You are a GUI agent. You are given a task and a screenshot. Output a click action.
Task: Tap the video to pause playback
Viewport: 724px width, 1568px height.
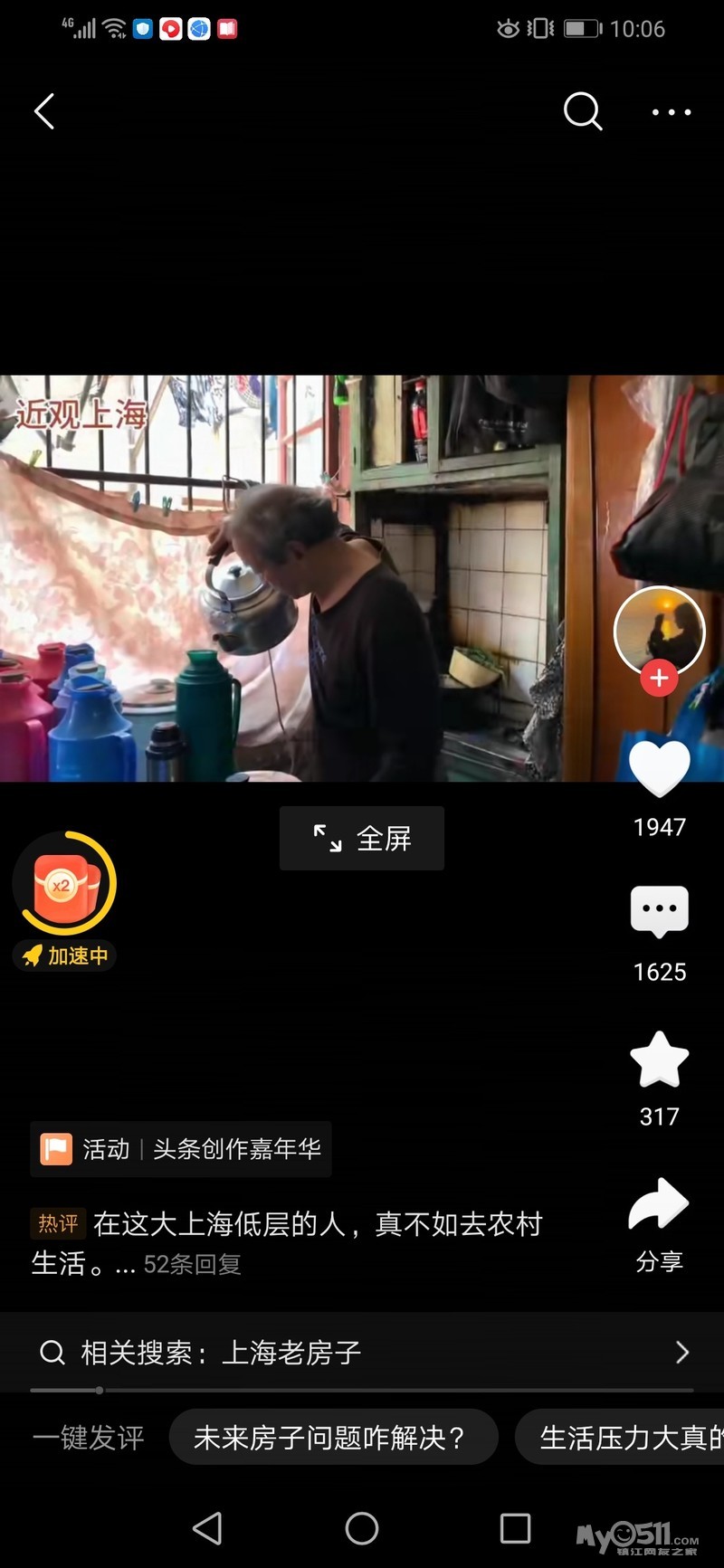pyautogui.click(x=317, y=579)
